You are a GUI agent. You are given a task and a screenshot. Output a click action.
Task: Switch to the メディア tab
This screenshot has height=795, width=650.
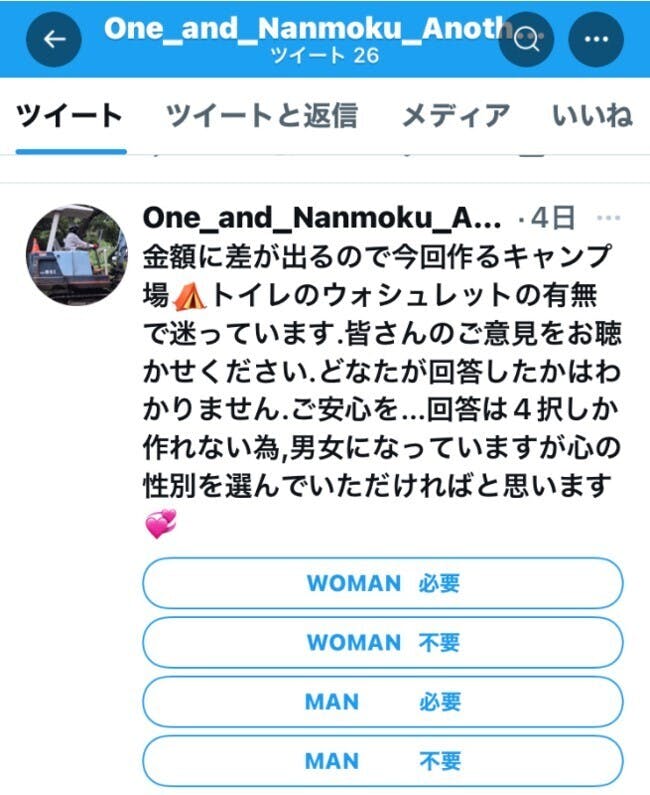coord(455,116)
